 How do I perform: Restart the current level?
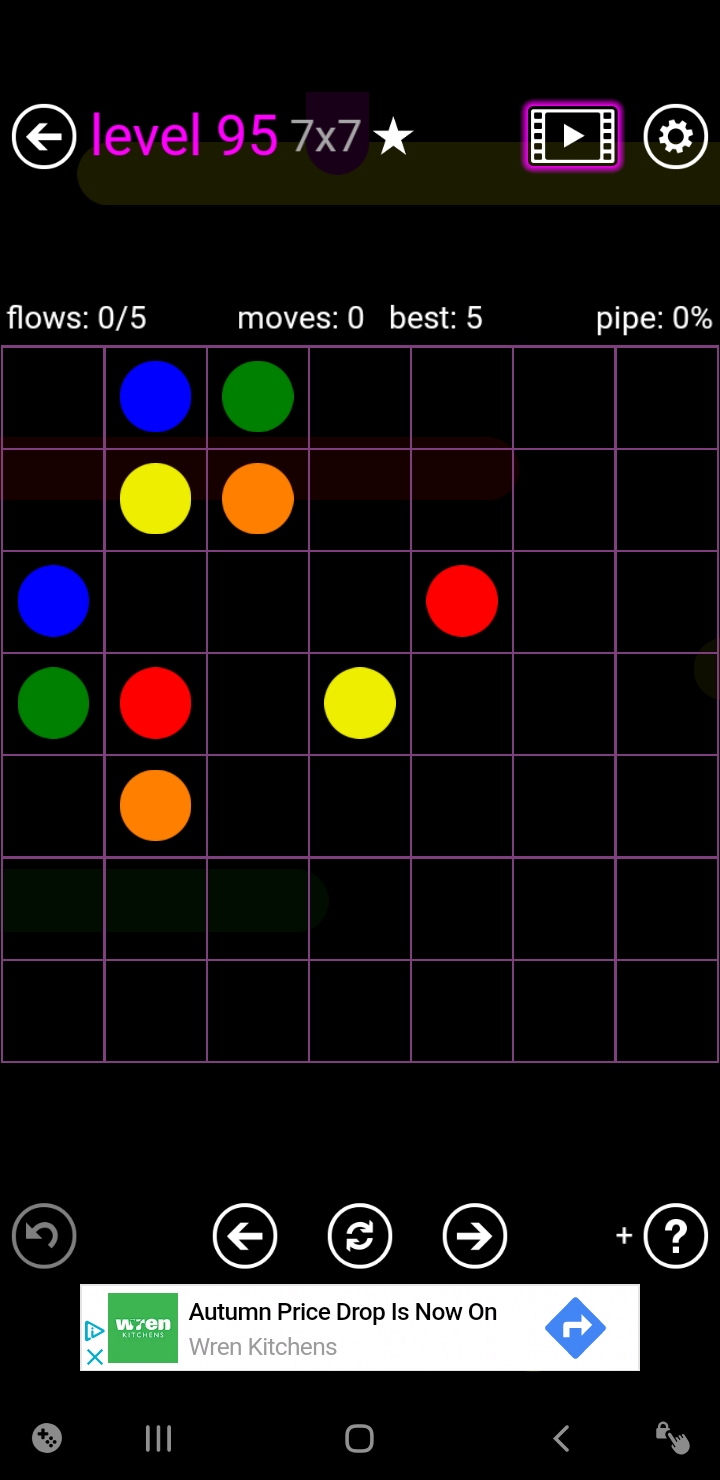[360, 1236]
